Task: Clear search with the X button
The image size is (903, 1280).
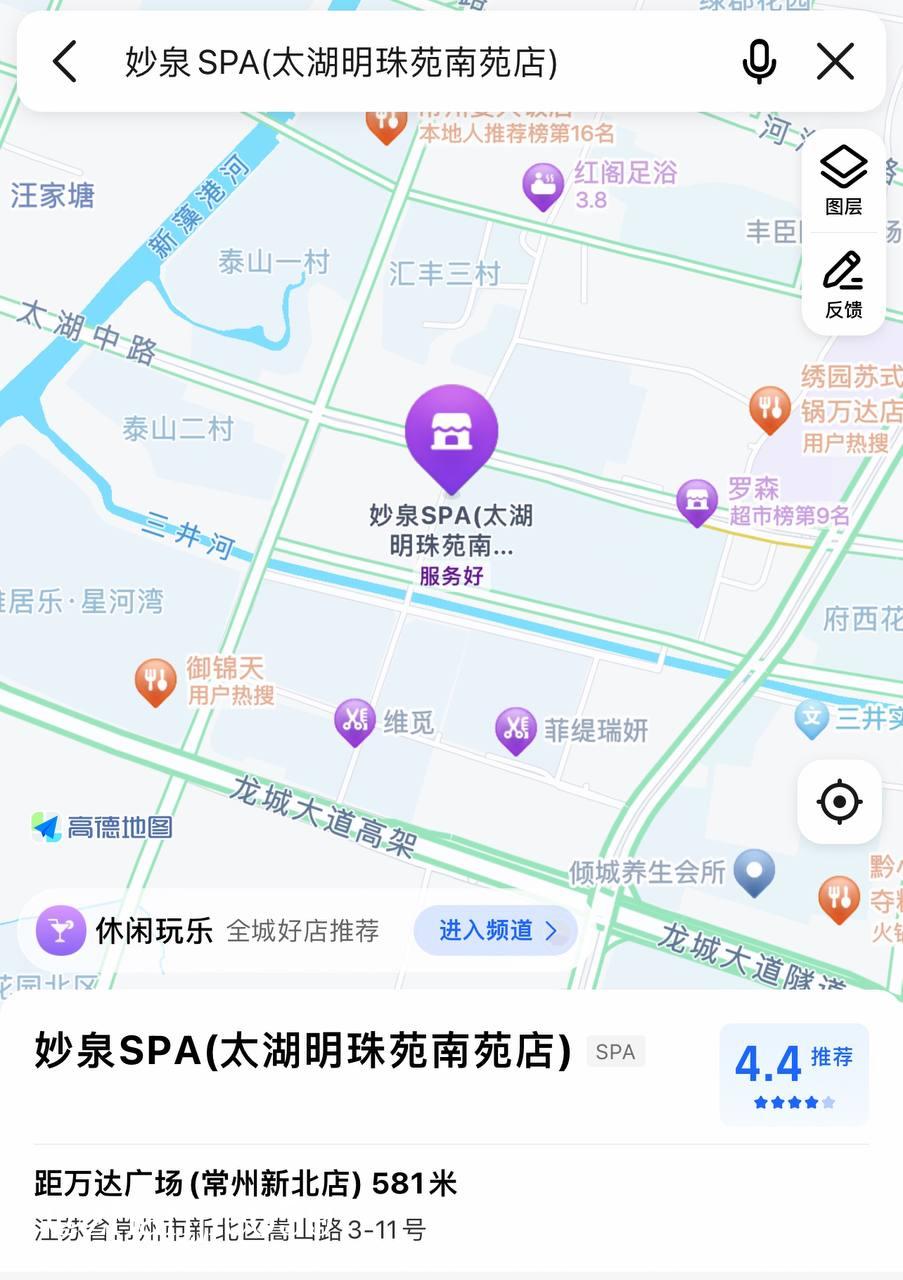Action: pos(833,61)
